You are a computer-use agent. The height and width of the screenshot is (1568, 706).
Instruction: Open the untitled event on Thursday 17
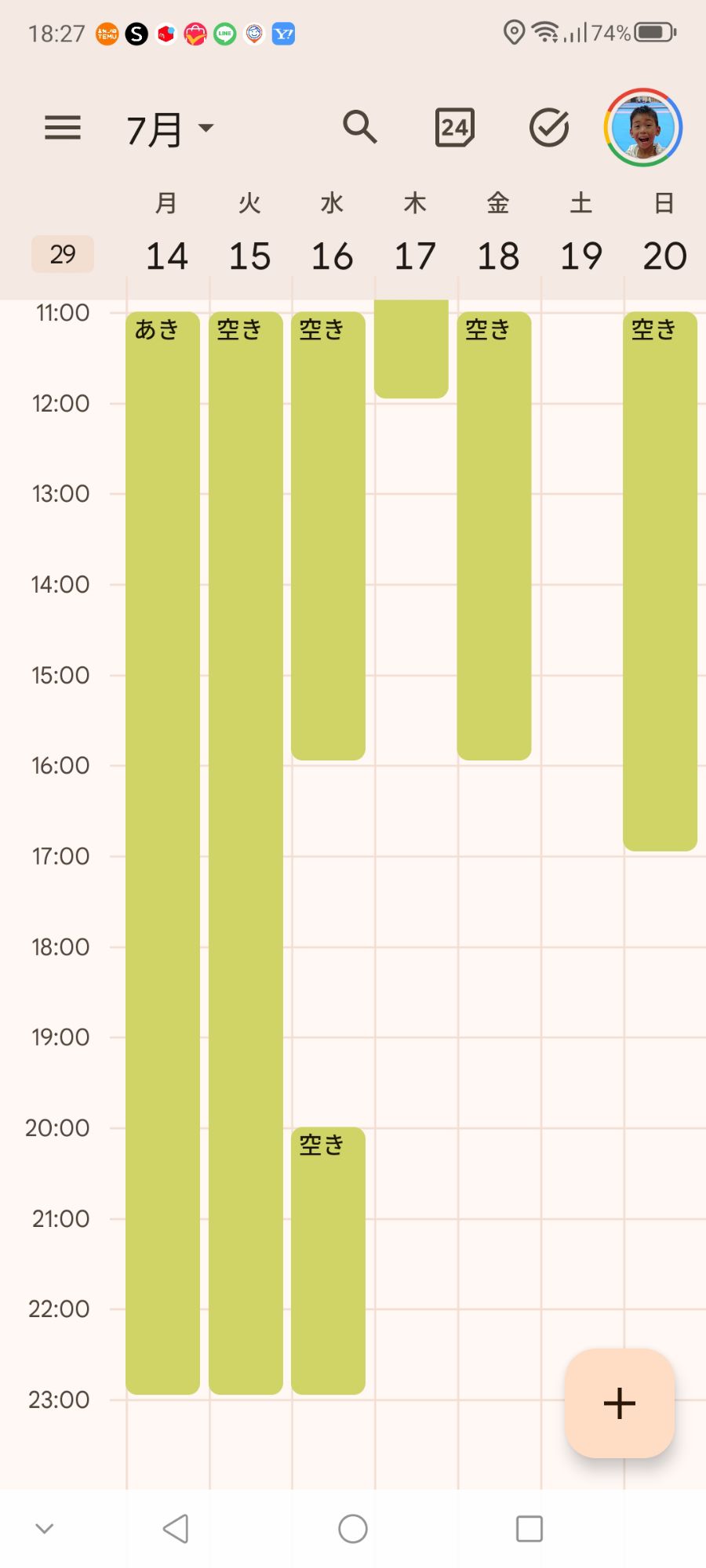(x=411, y=349)
